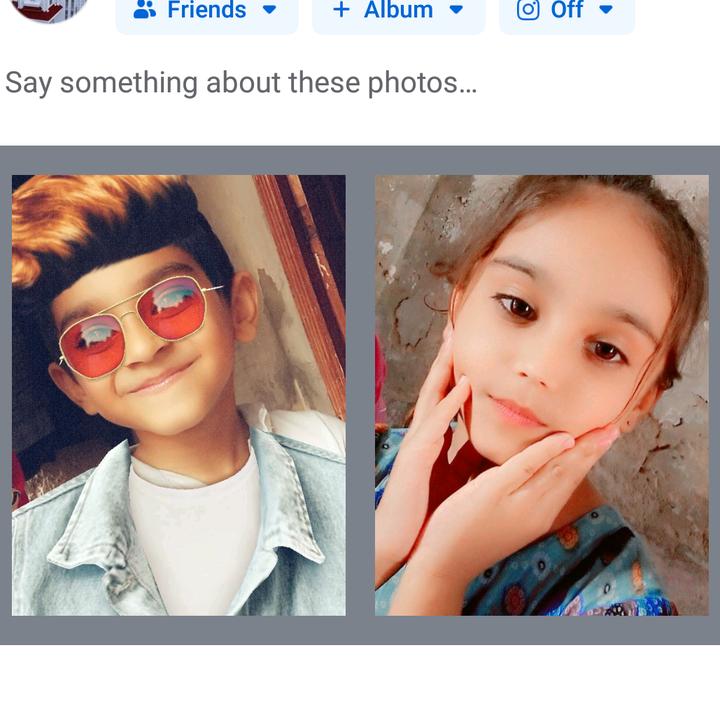
Task: Tap the profile picture avatar
Action: point(48,8)
